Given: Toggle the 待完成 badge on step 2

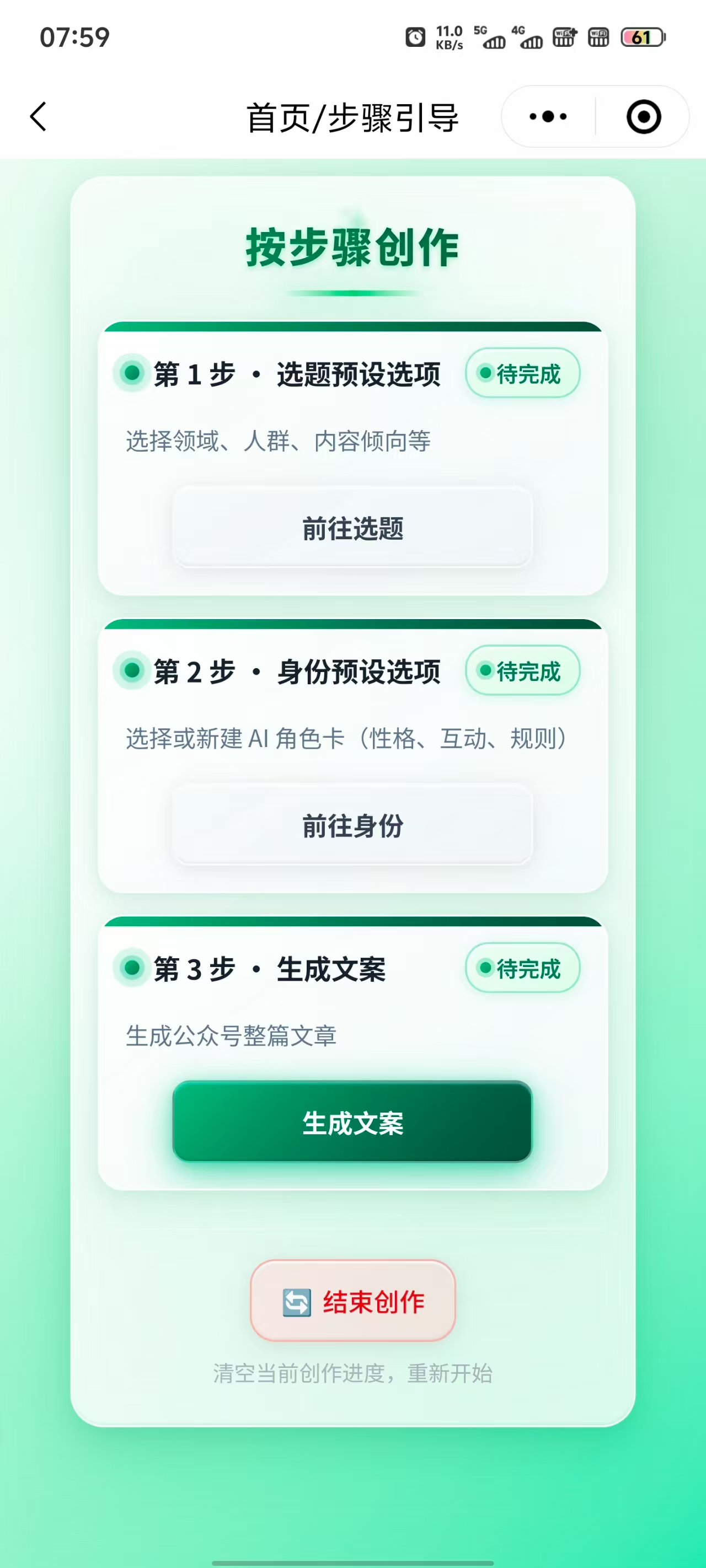Looking at the screenshot, I should [x=523, y=672].
